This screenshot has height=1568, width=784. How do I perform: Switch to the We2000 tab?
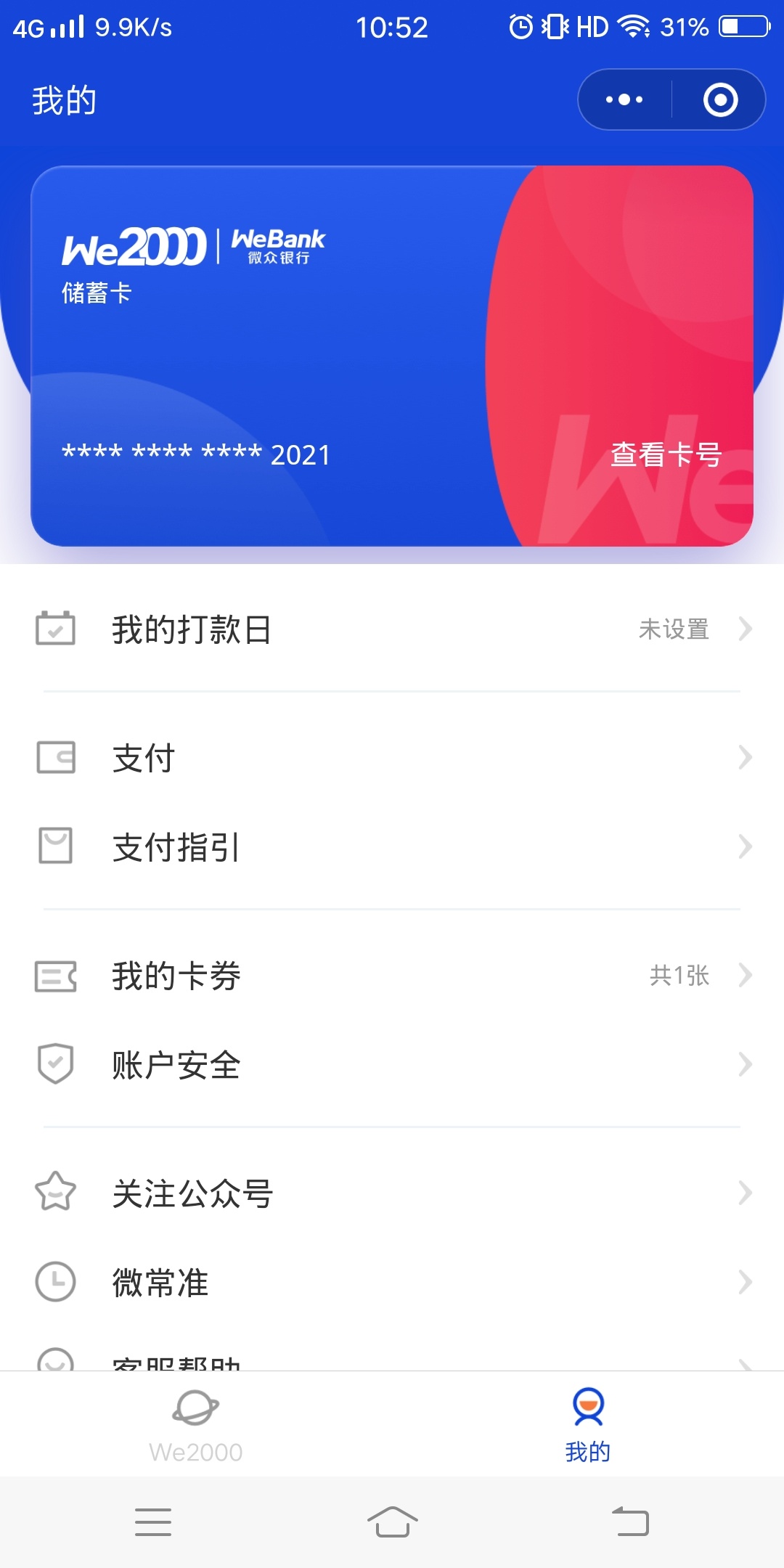196,1424
